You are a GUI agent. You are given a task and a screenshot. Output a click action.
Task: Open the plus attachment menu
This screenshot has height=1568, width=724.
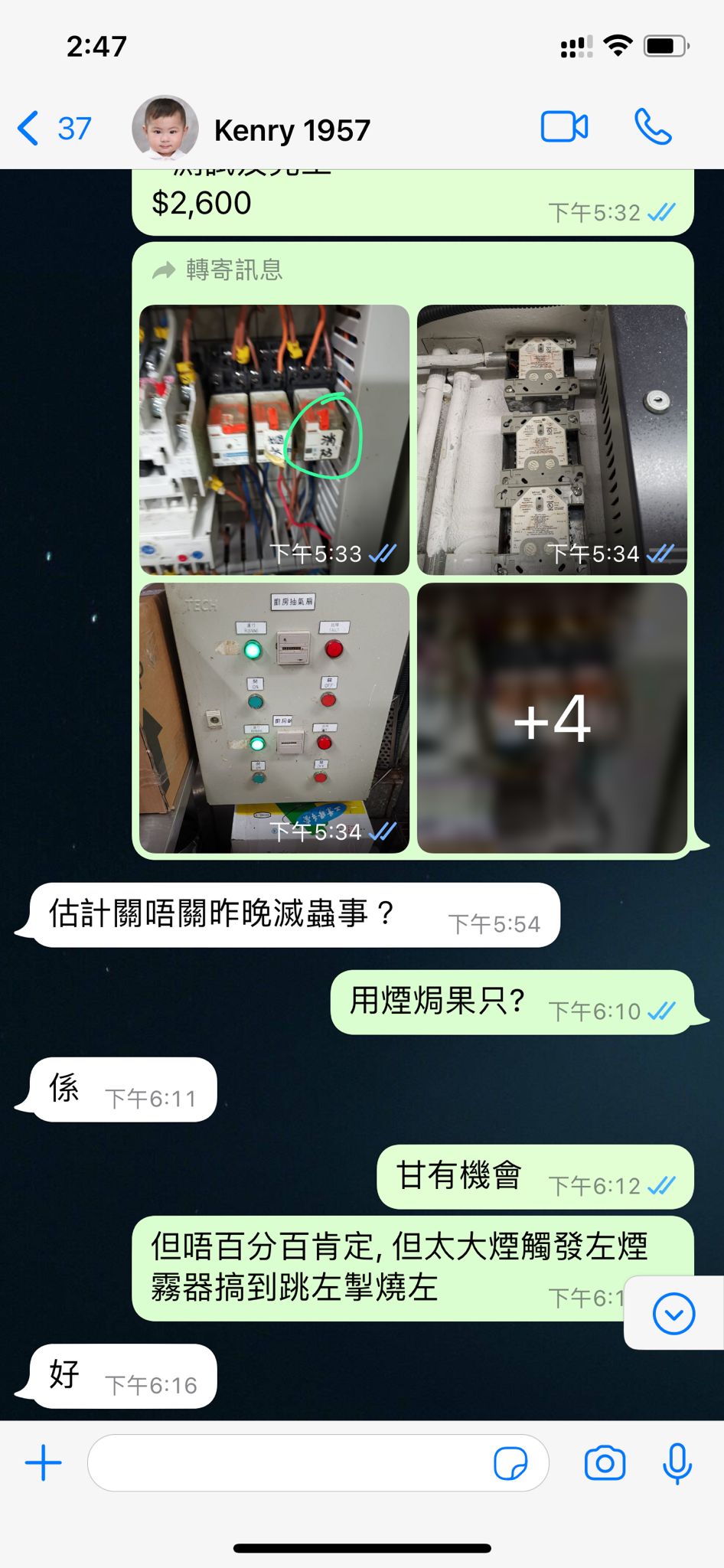(44, 1463)
